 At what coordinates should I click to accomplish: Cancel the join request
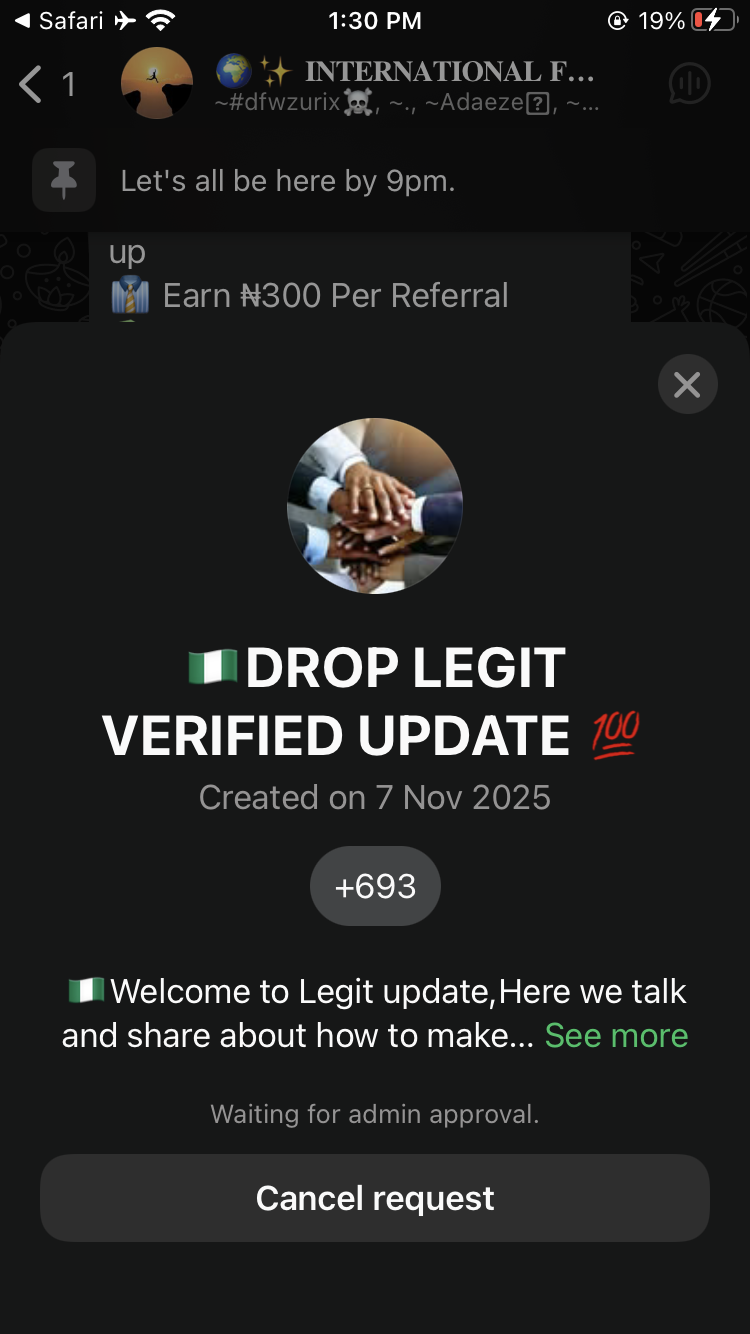click(375, 1198)
